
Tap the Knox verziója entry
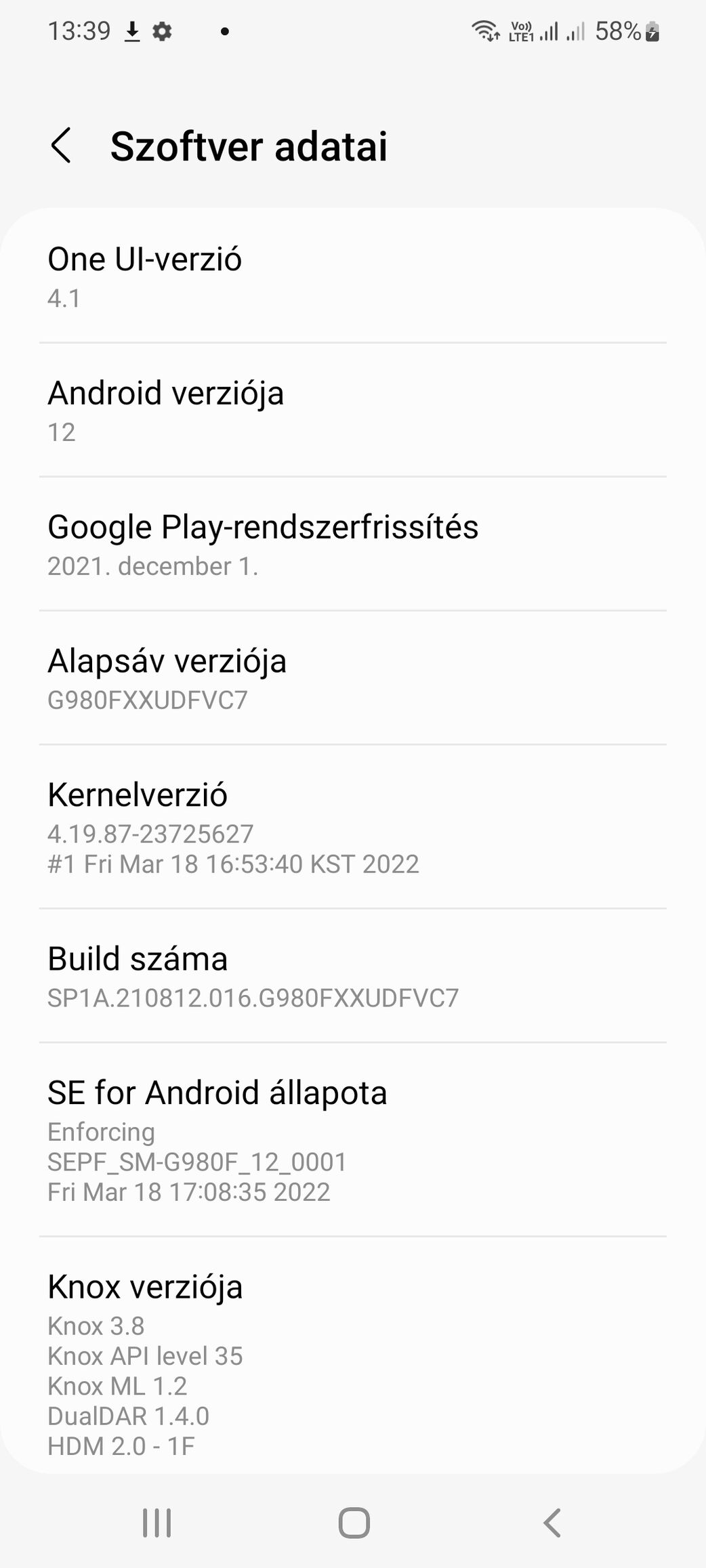point(353,1355)
